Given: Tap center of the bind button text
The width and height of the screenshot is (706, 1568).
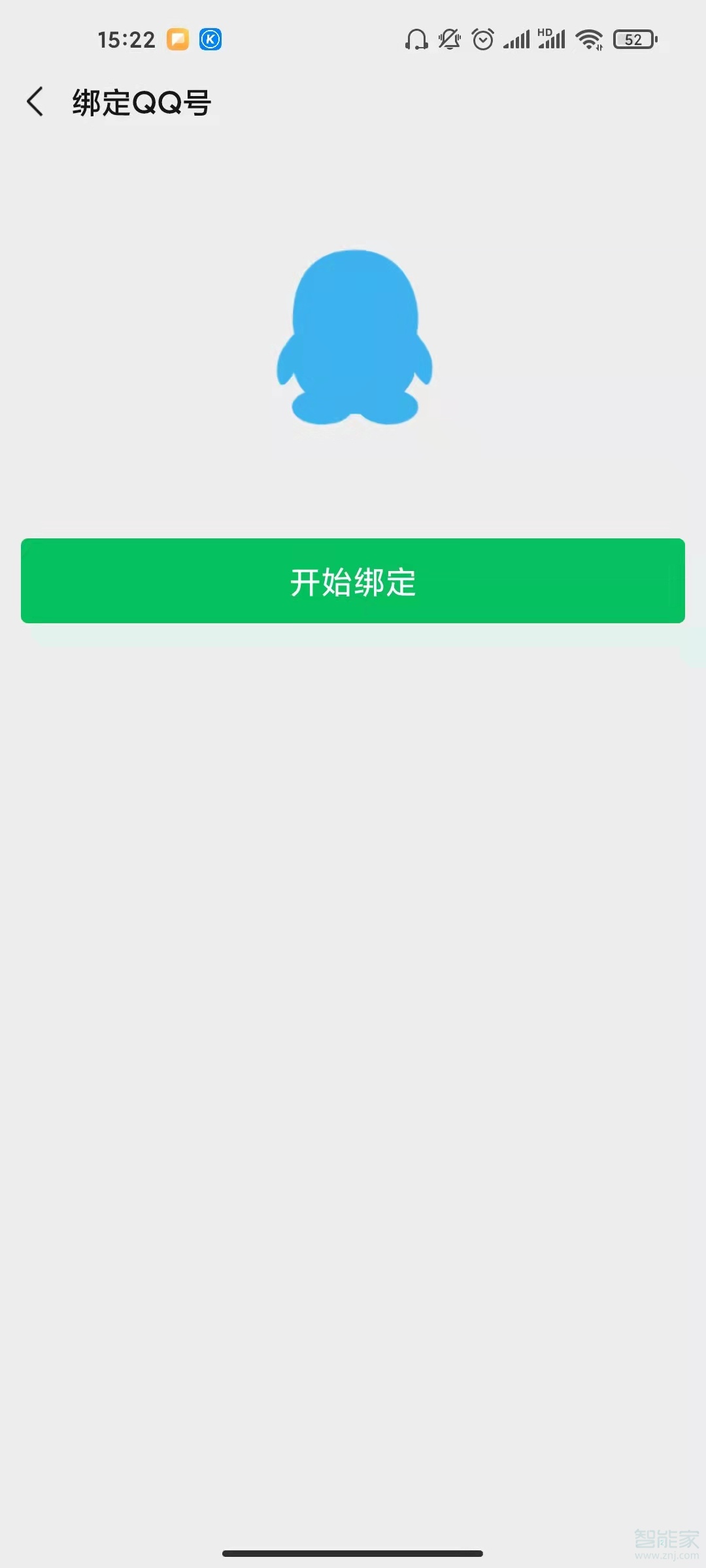Looking at the screenshot, I should (353, 581).
